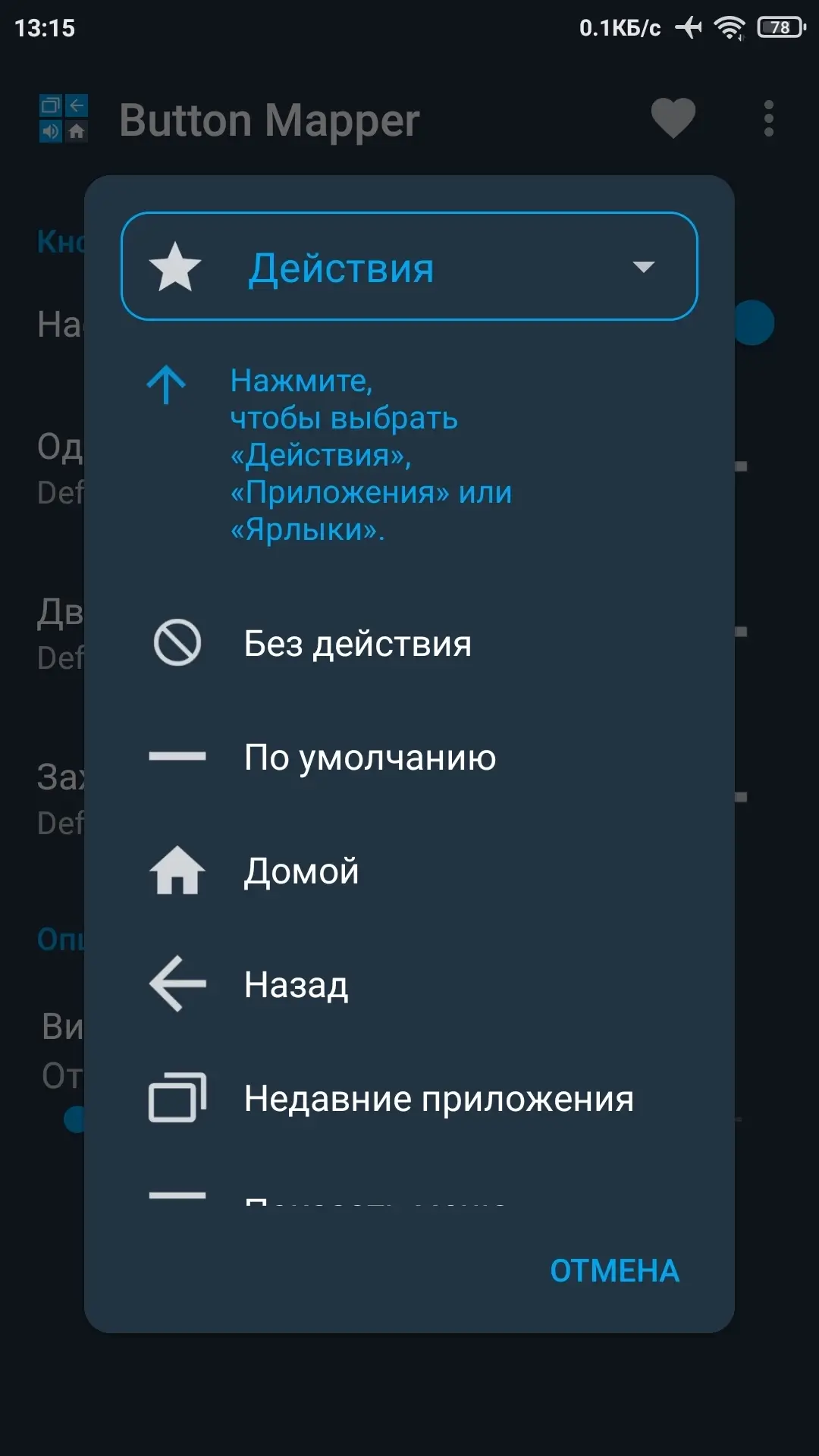Pick the Назад action
This screenshot has height=1456, width=819.
click(409, 984)
